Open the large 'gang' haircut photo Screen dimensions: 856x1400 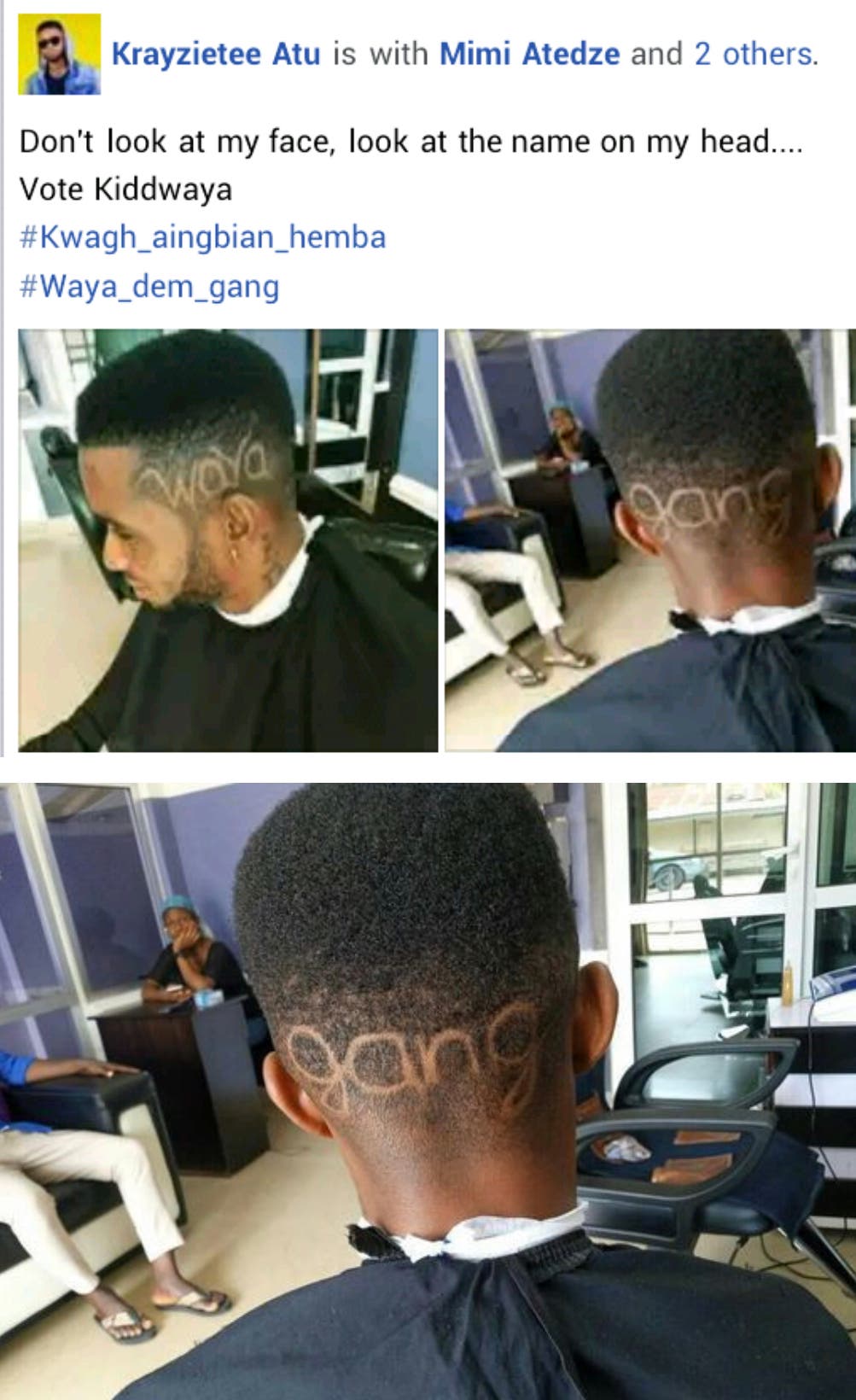[428, 1091]
